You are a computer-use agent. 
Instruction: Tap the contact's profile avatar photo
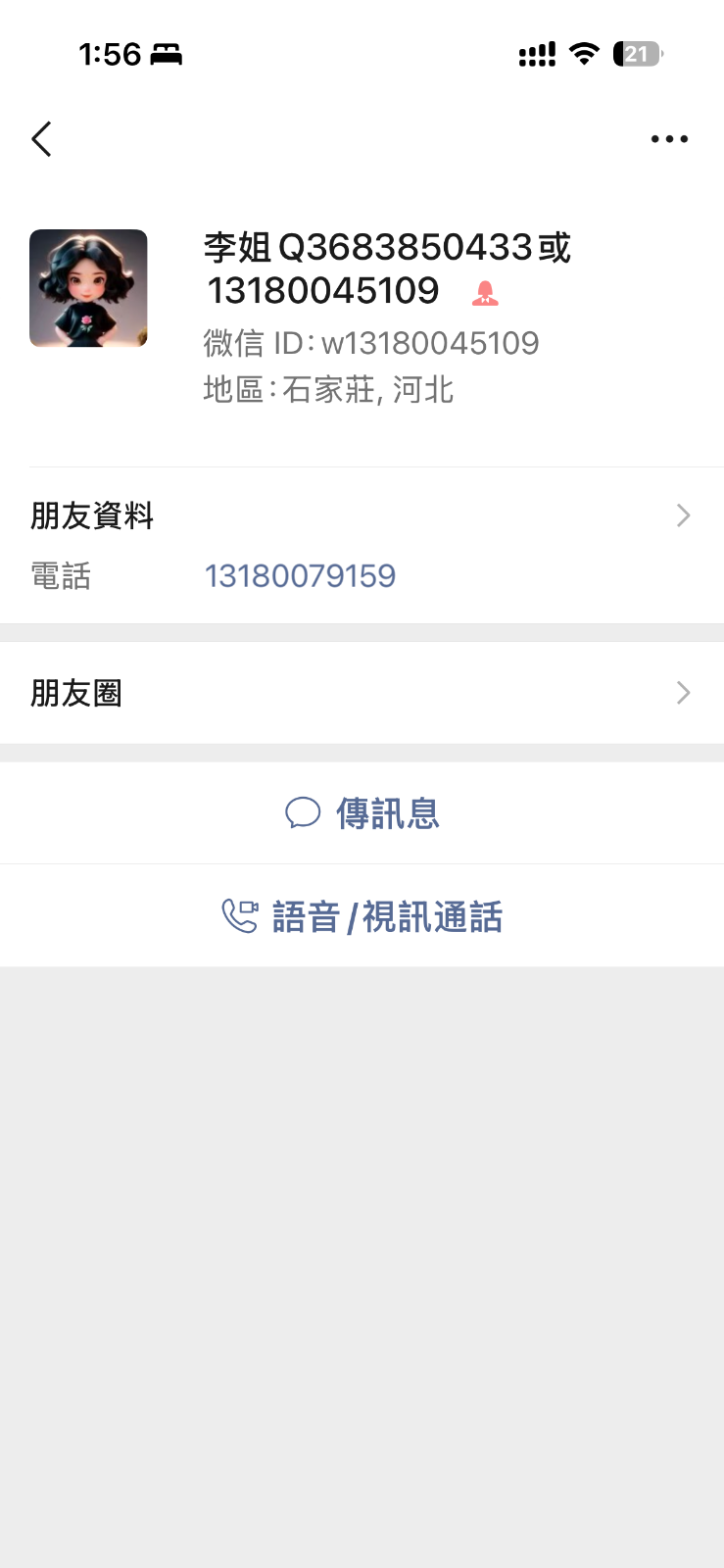coord(88,287)
